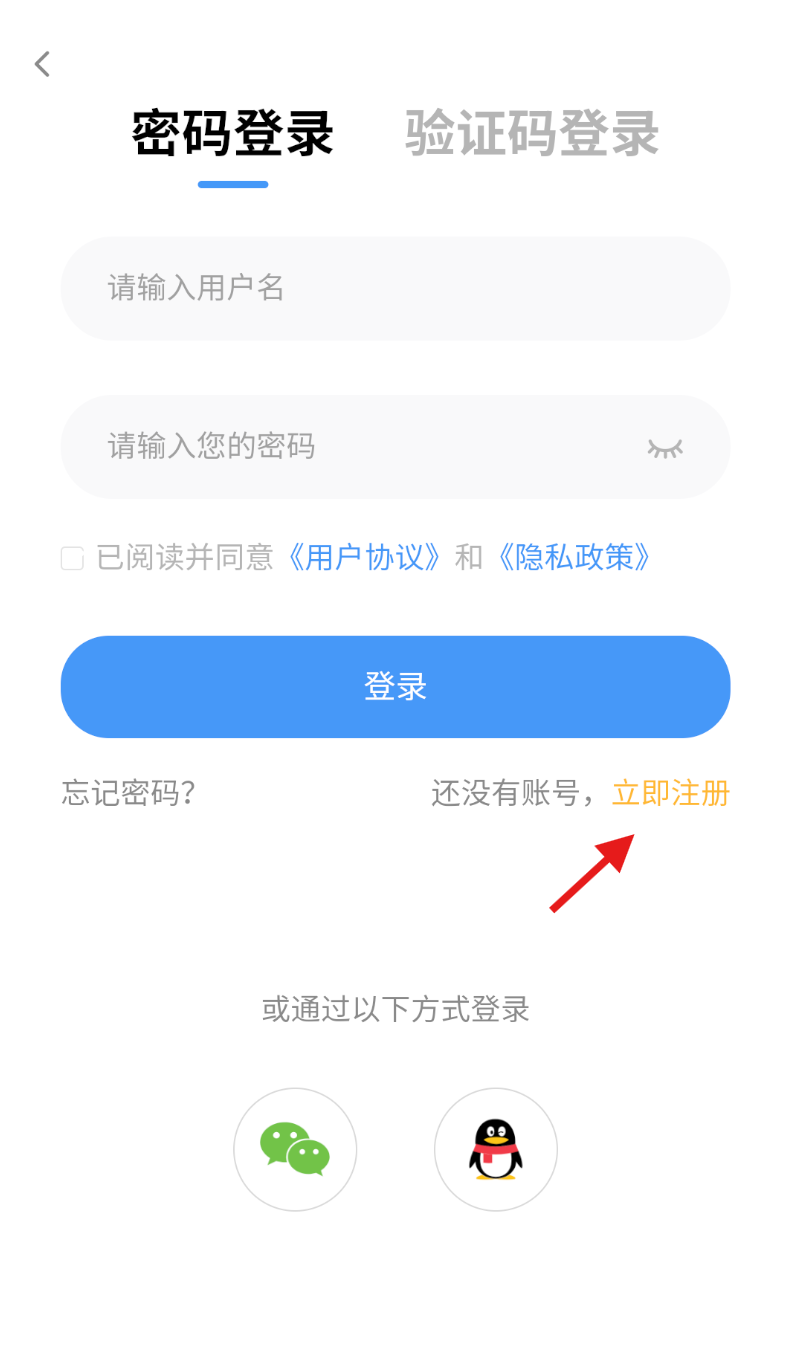Check the 已阅读并同意 agreement checkbox
787x1353 pixels.
(72, 558)
